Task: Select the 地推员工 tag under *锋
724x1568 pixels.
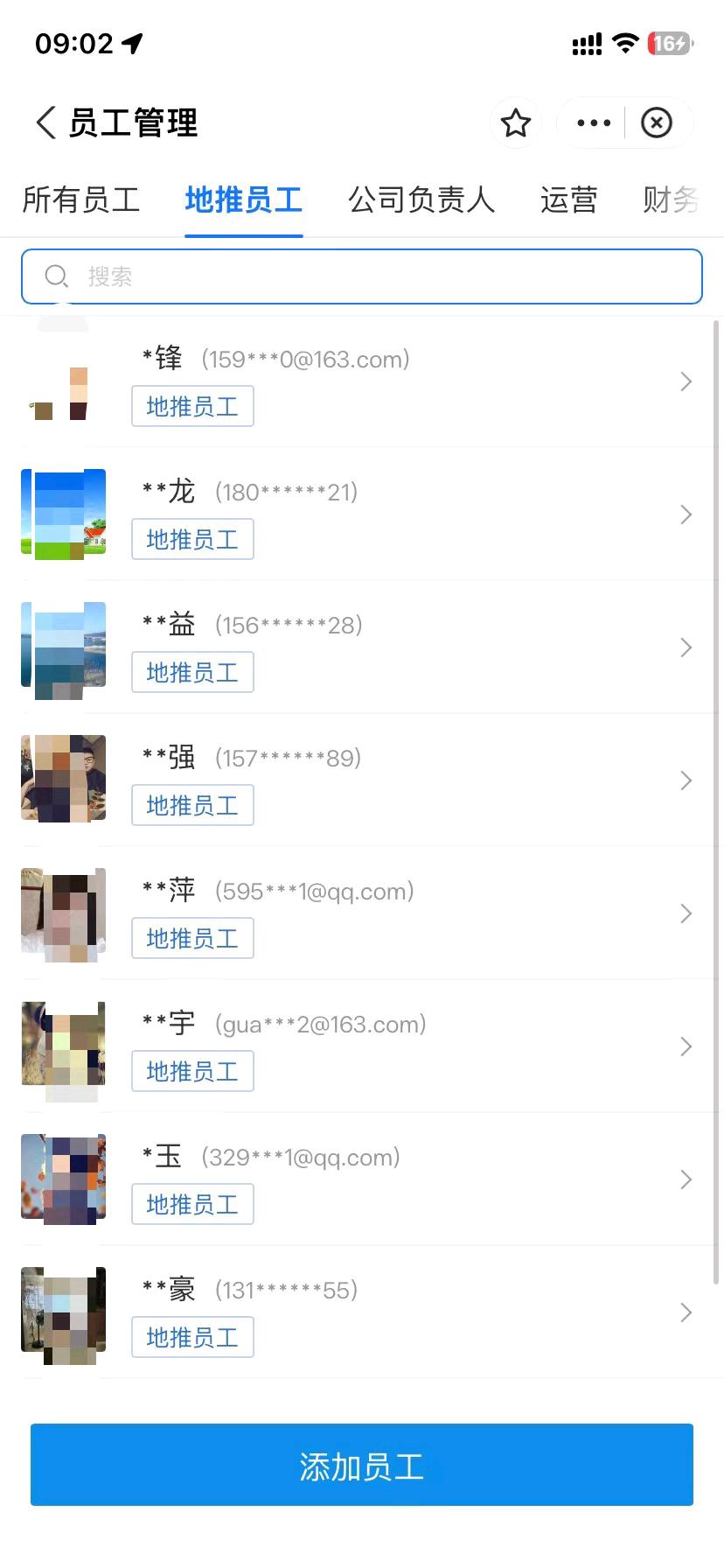Action: click(x=192, y=406)
